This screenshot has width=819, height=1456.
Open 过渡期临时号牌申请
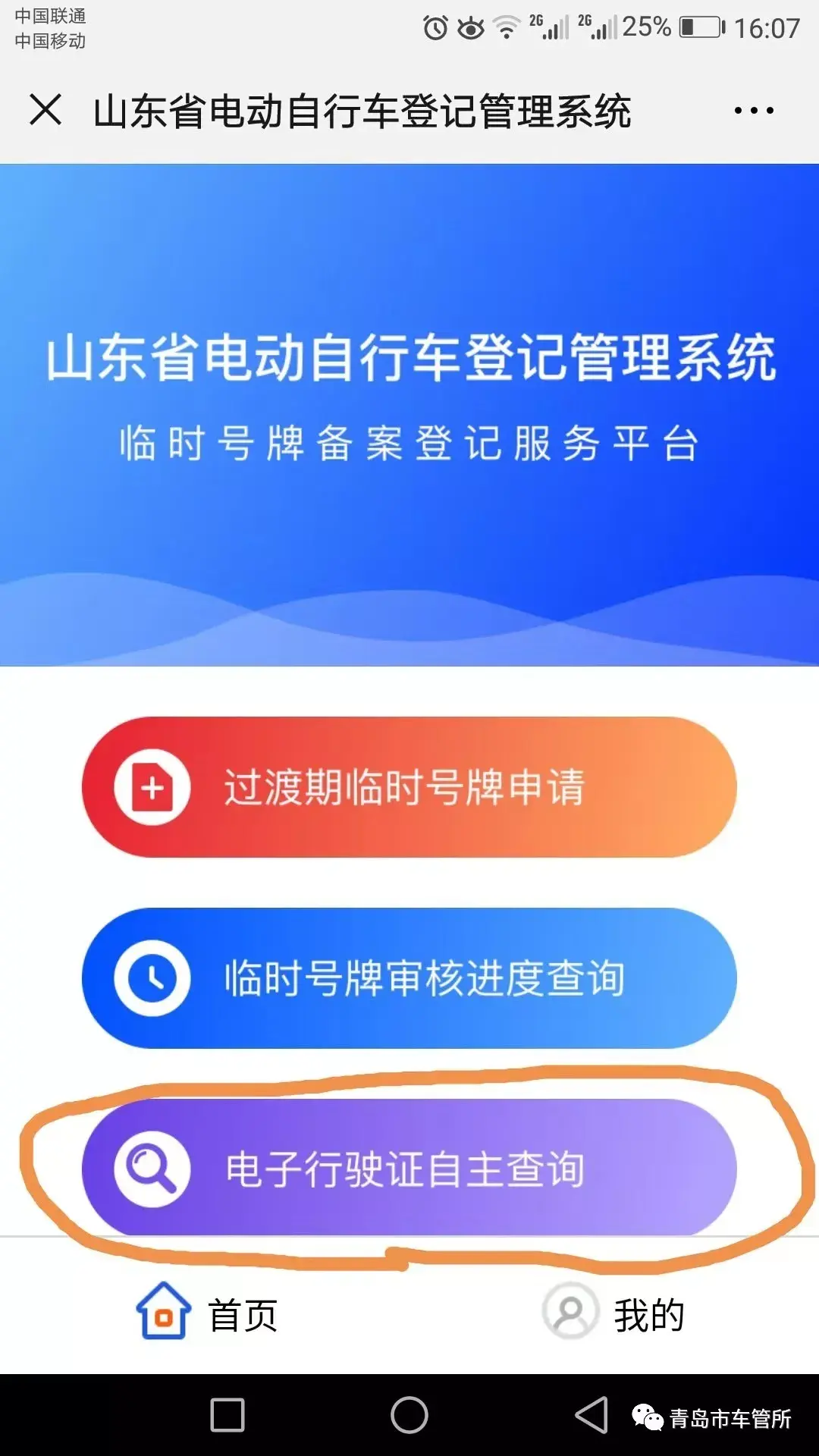pyautogui.click(x=409, y=787)
